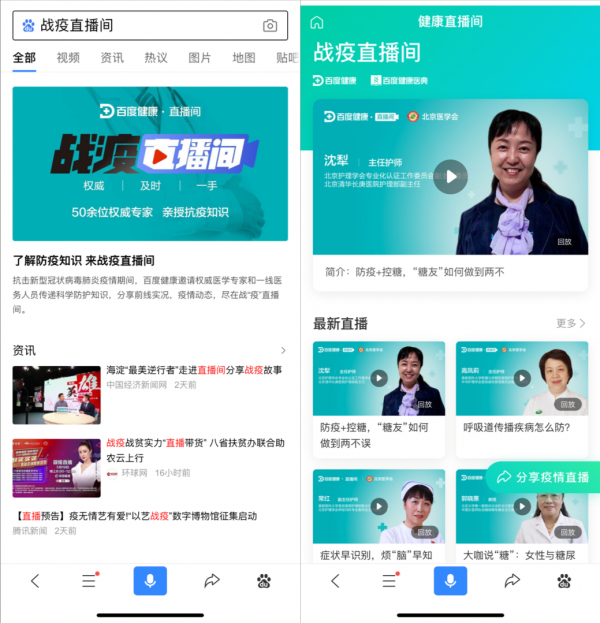Open the 症状早识别 live card

click(x=378, y=519)
